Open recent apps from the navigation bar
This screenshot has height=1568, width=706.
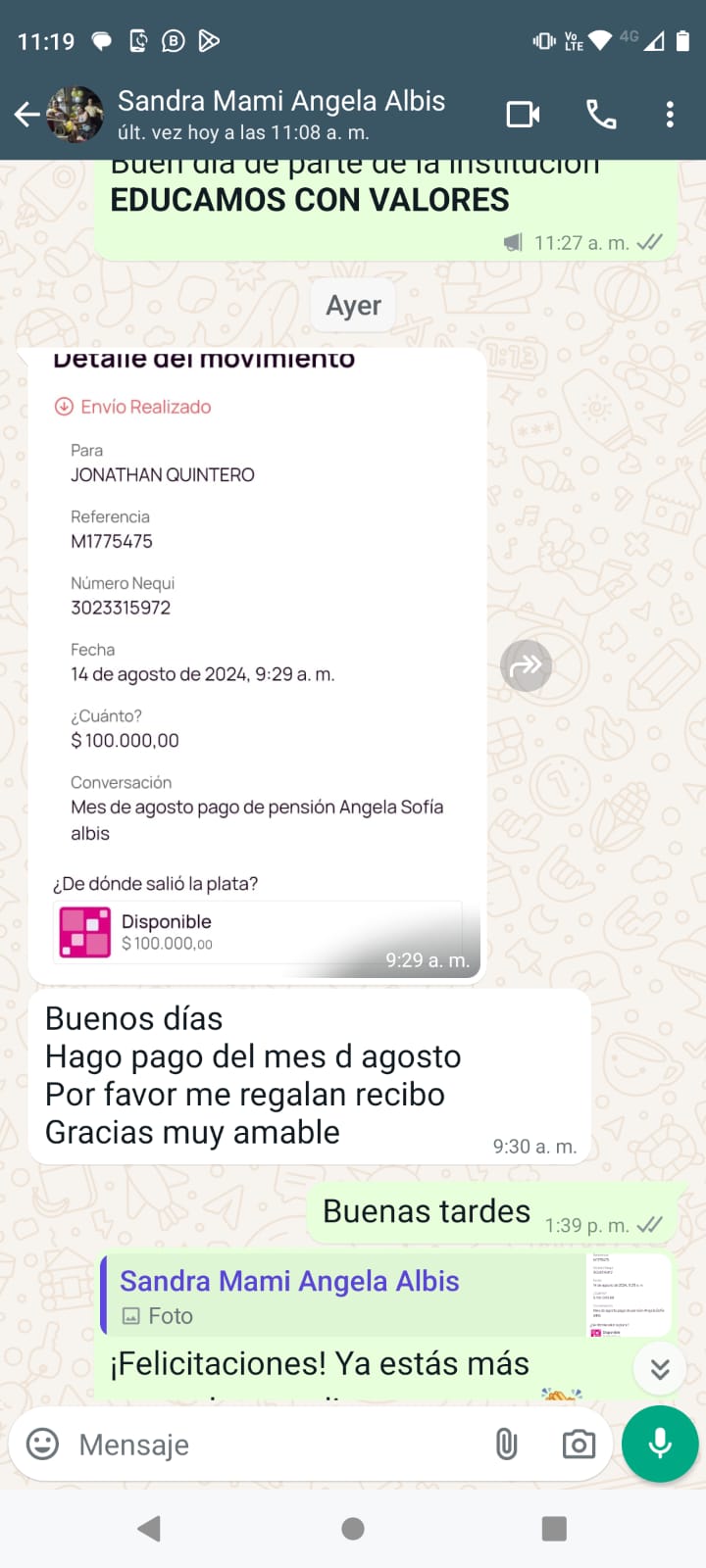[554, 1528]
